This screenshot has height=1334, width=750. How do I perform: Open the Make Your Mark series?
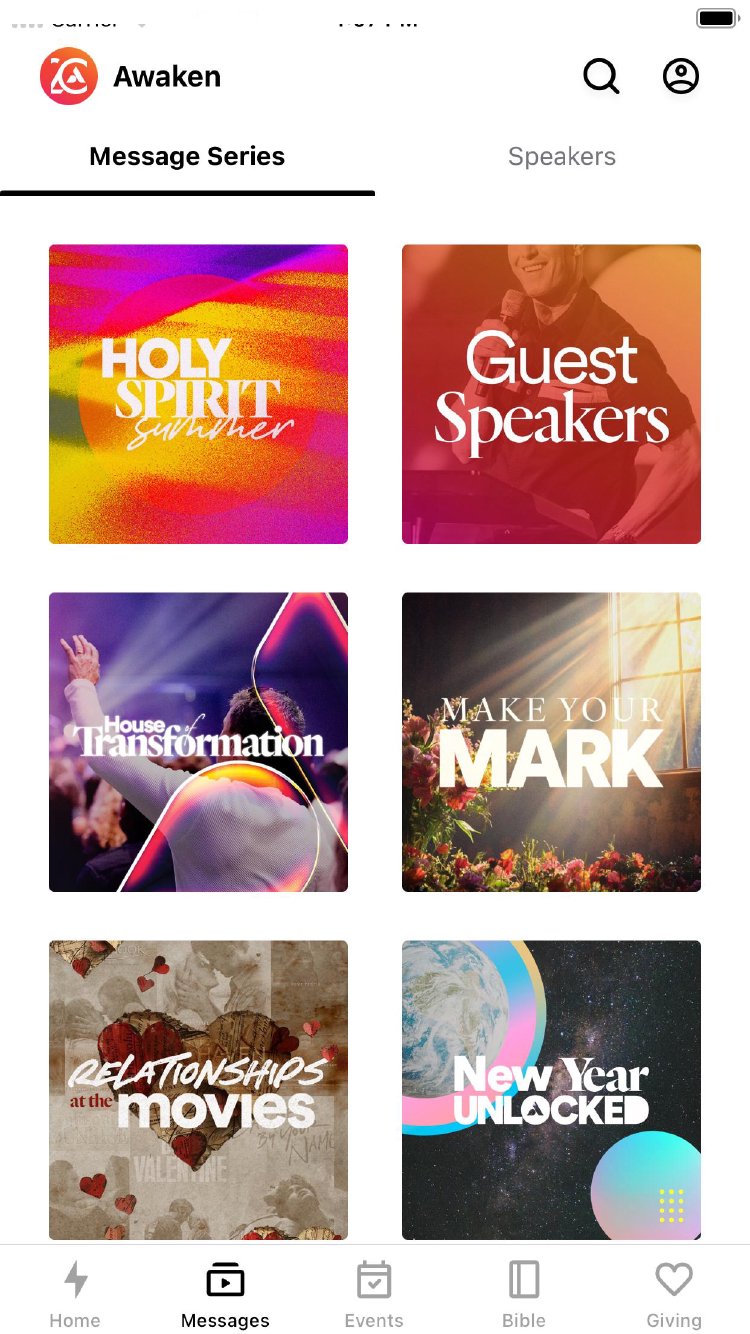click(551, 742)
